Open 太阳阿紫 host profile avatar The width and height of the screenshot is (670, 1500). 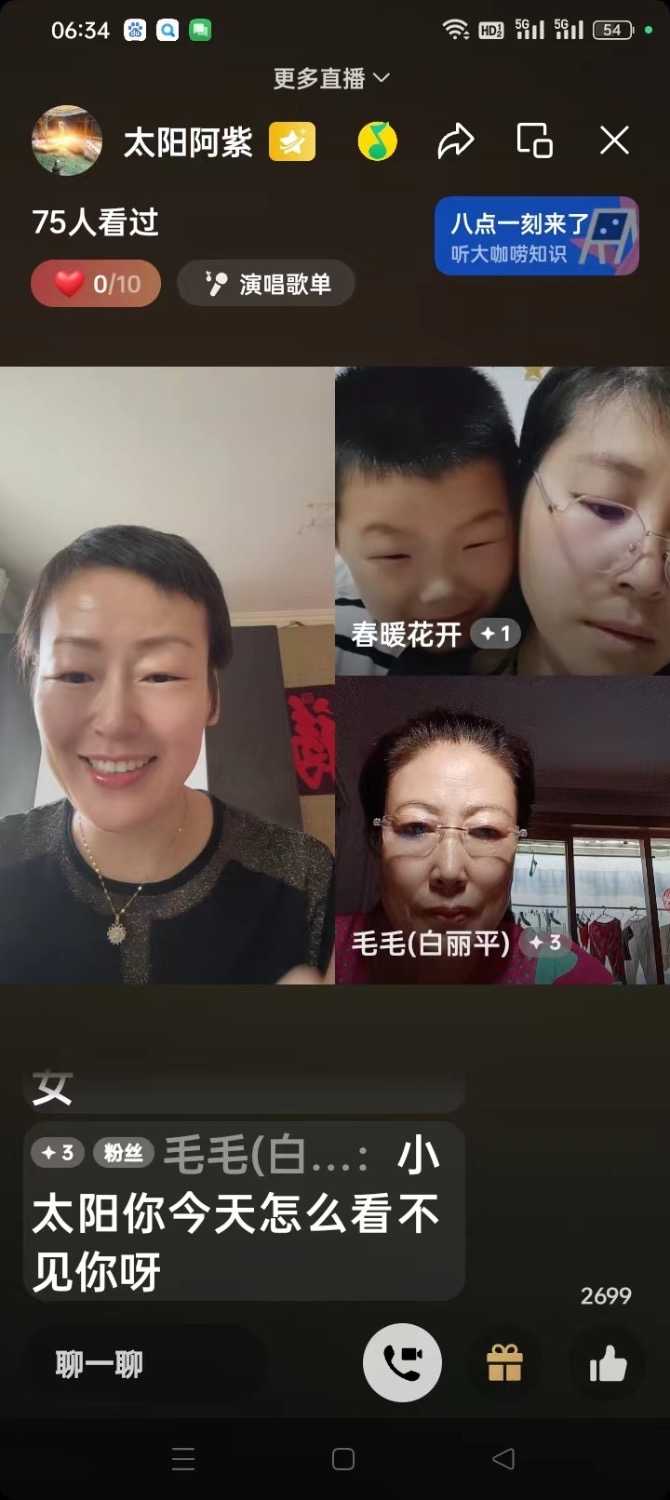click(67, 141)
